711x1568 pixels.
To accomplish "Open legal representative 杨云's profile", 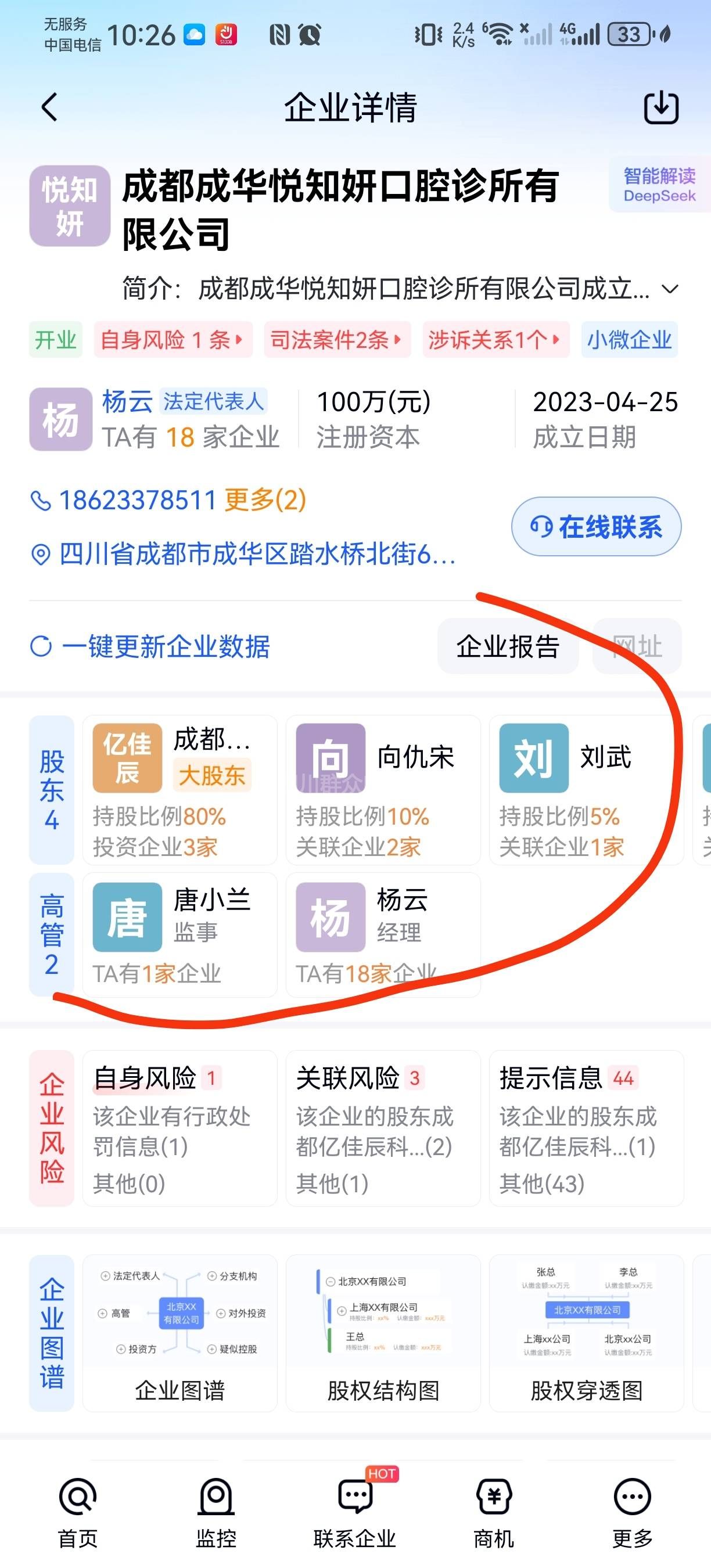I will click(x=127, y=402).
